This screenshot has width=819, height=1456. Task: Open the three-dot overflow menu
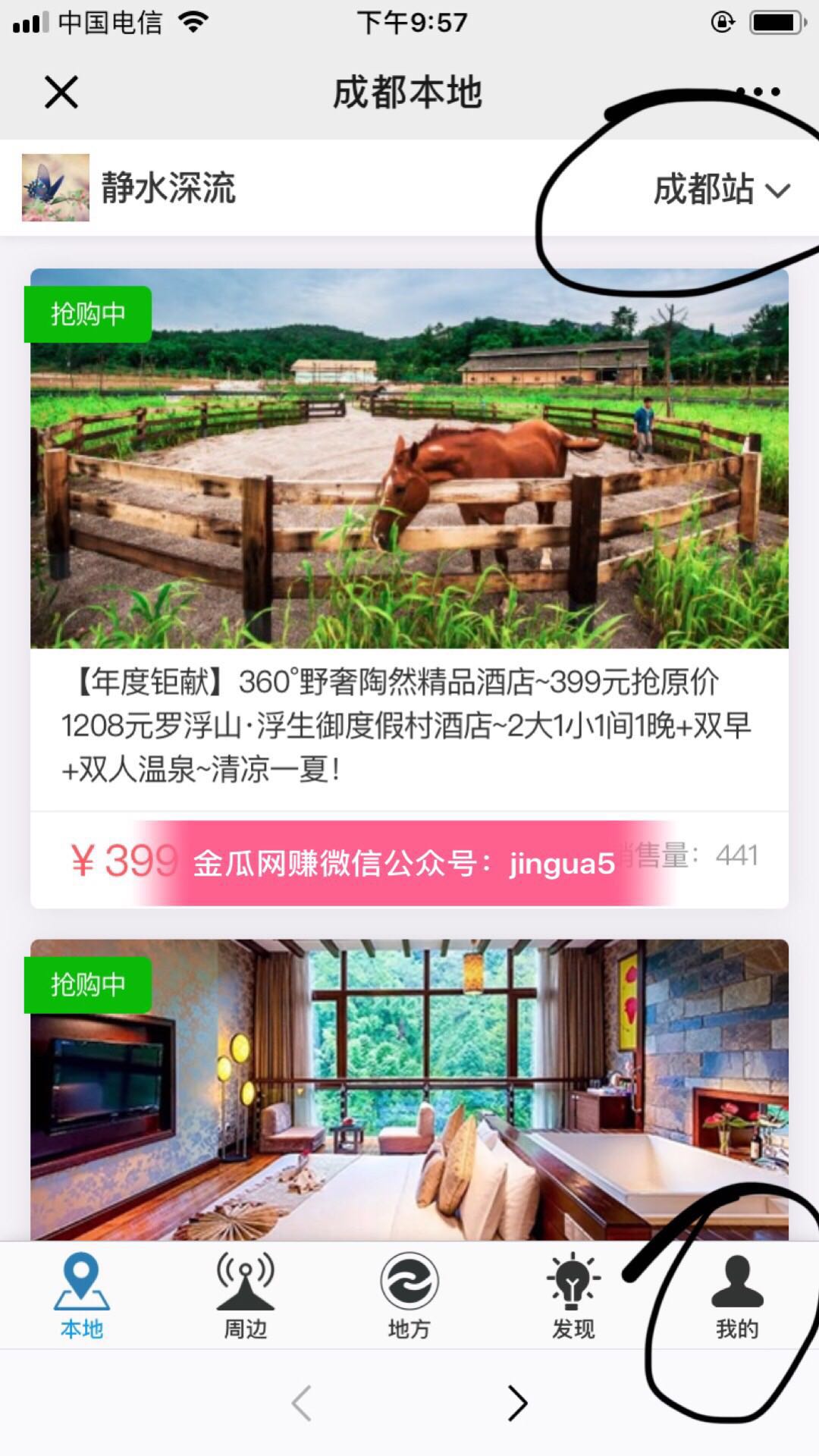point(758,92)
